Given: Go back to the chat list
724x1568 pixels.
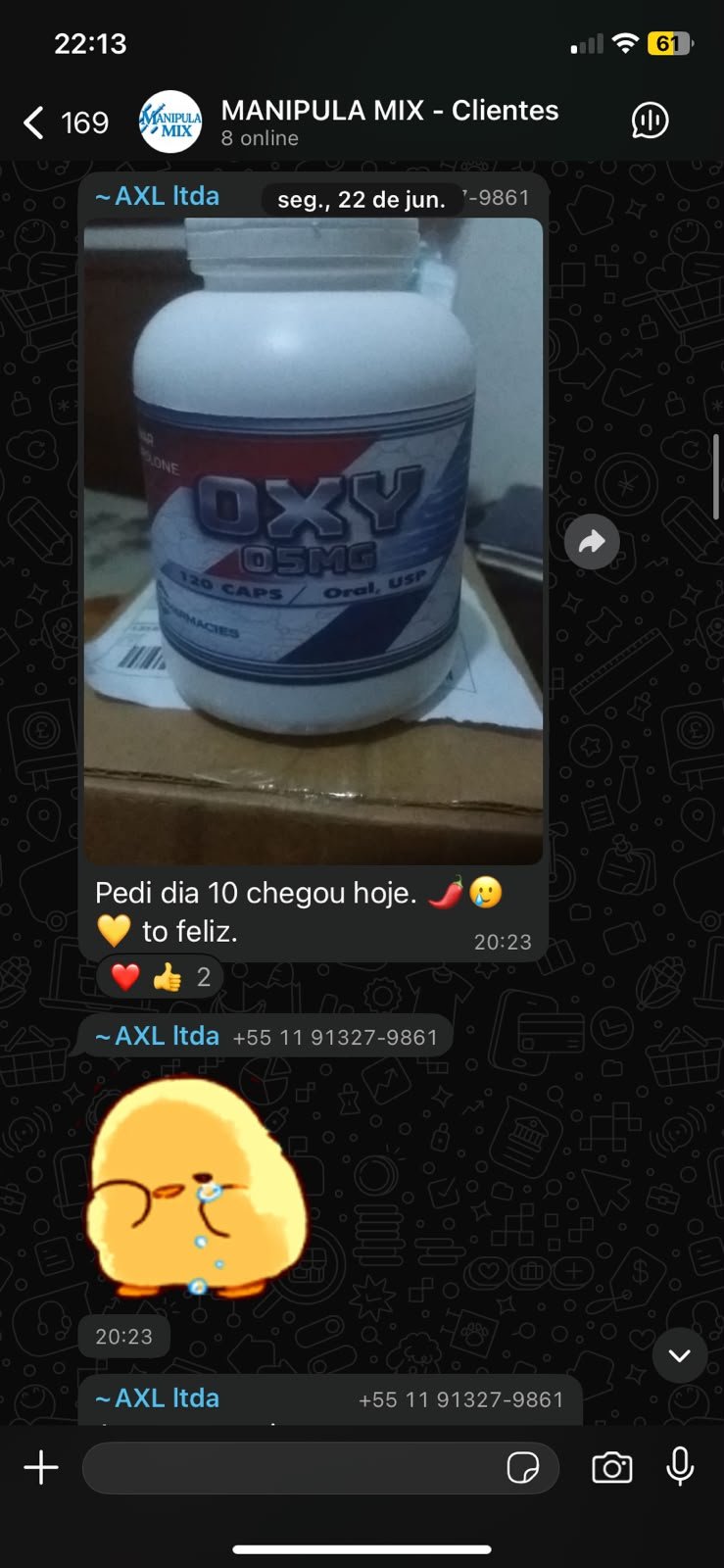Looking at the screenshot, I should [x=64, y=122].
